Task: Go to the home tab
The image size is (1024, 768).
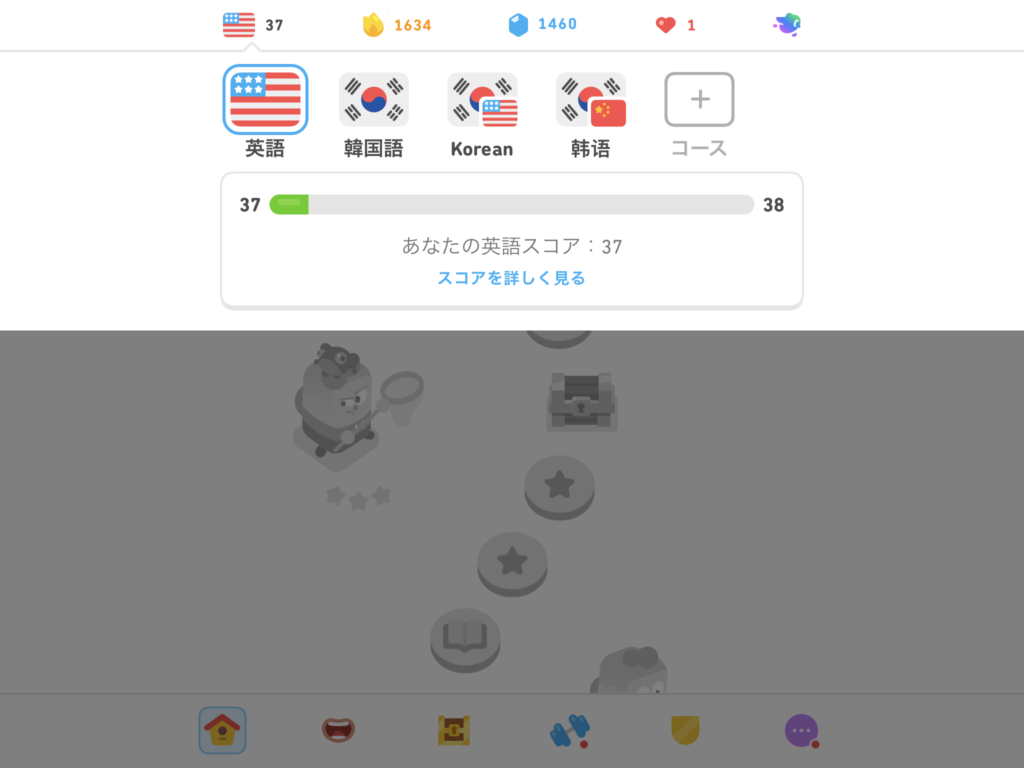Action: click(222, 731)
